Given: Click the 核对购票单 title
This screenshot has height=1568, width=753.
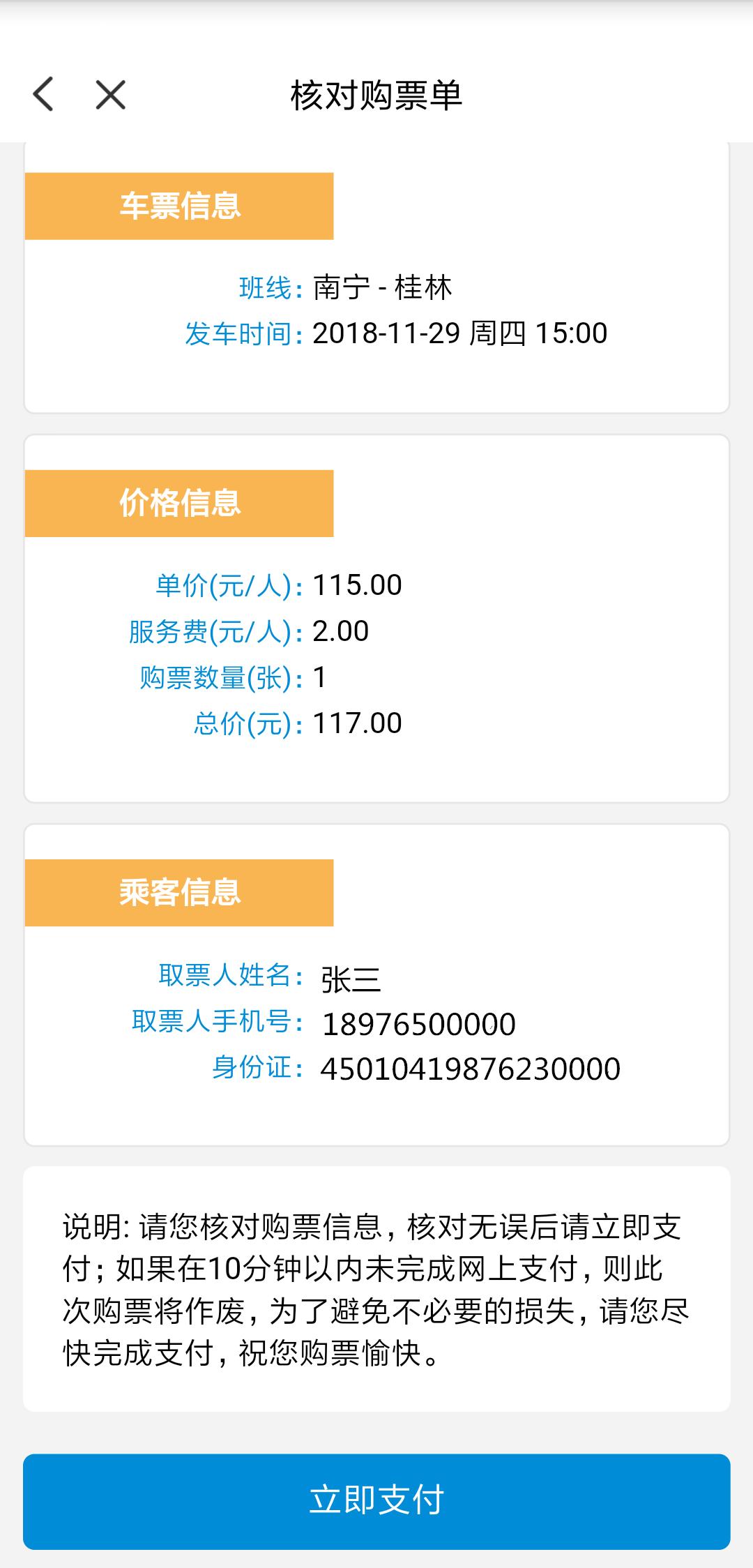Looking at the screenshot, I should (x=376, y=96).
